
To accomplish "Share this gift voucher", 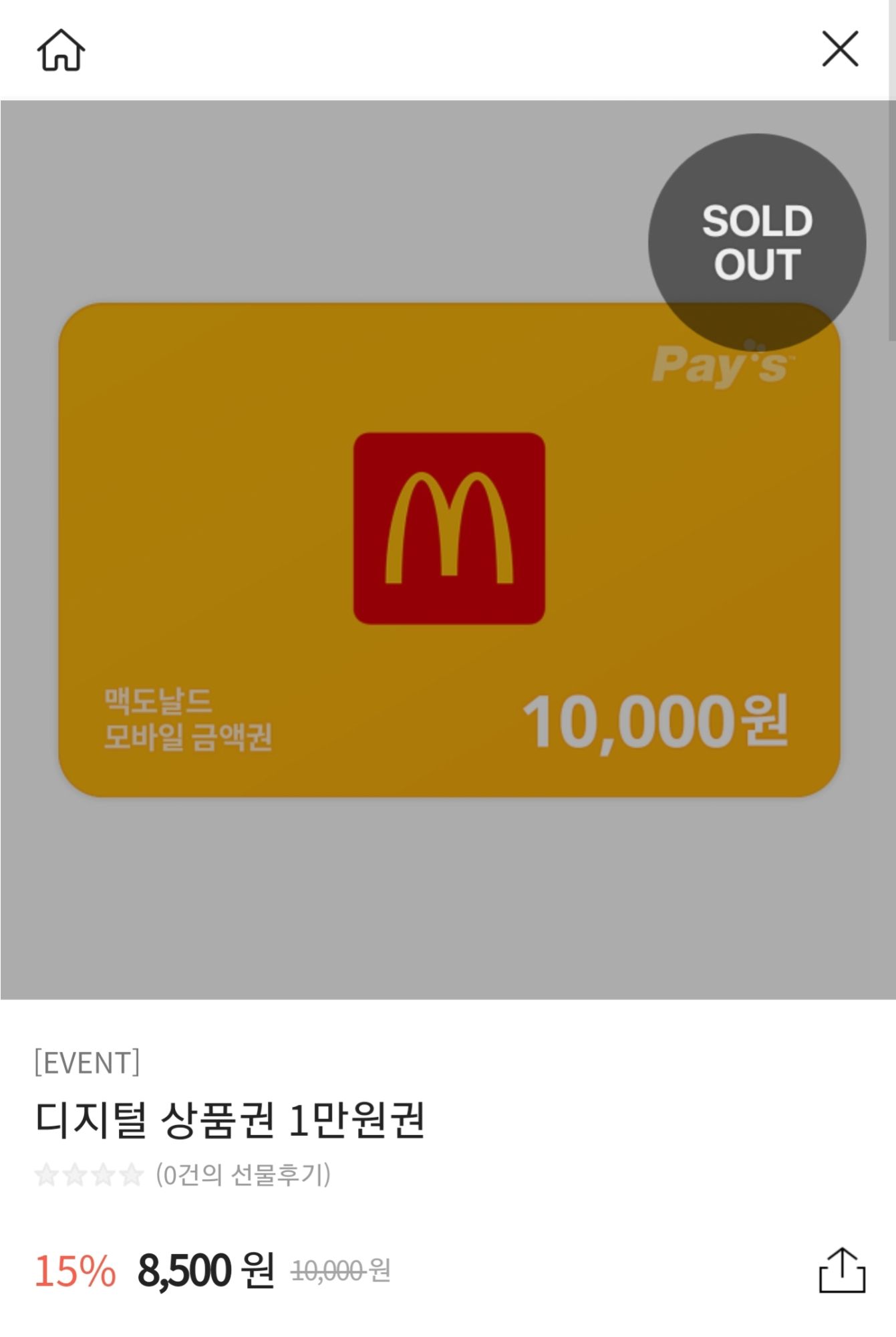I will click(842, 1269).
